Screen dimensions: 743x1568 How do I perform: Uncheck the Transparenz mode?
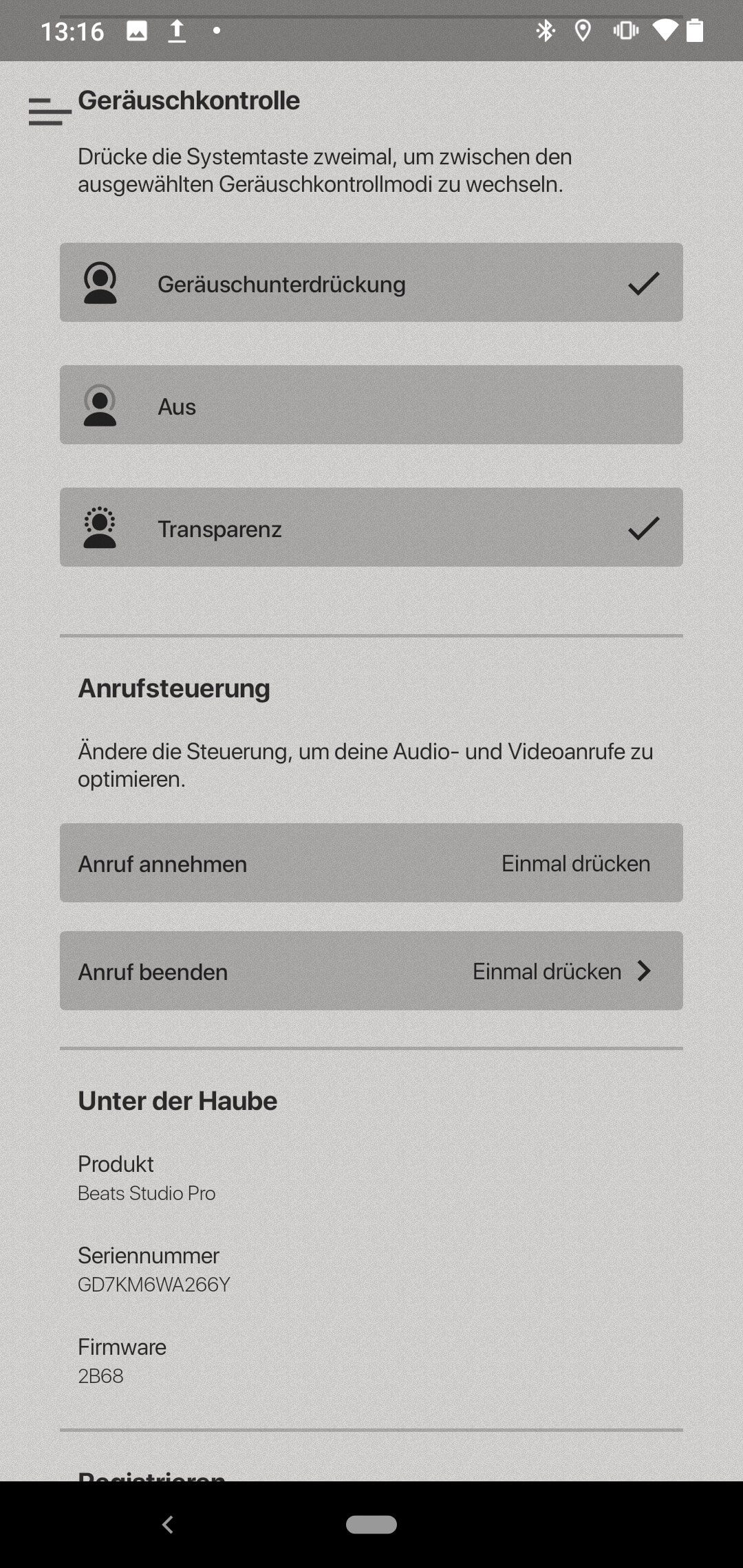(x=371, y=527)
